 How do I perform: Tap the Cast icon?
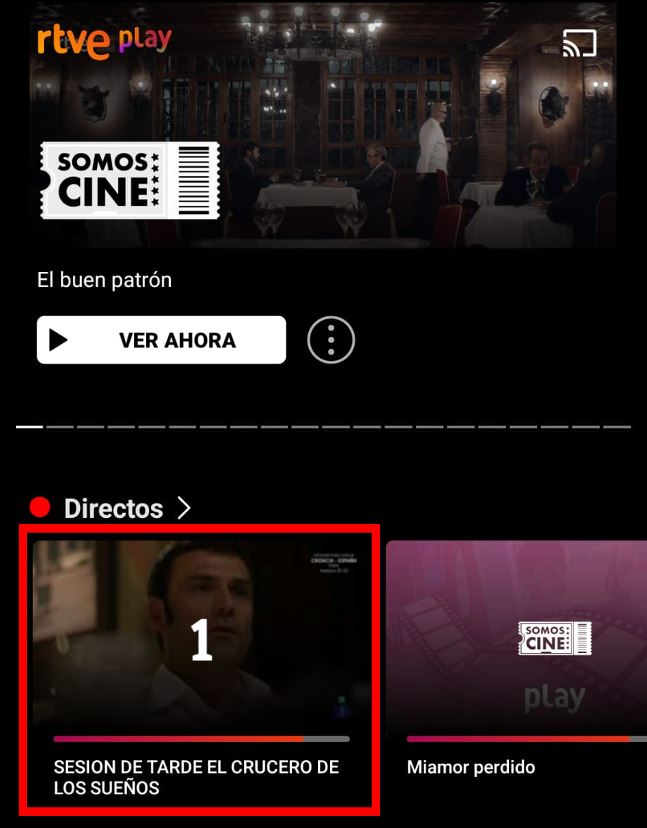click(579, 44)
